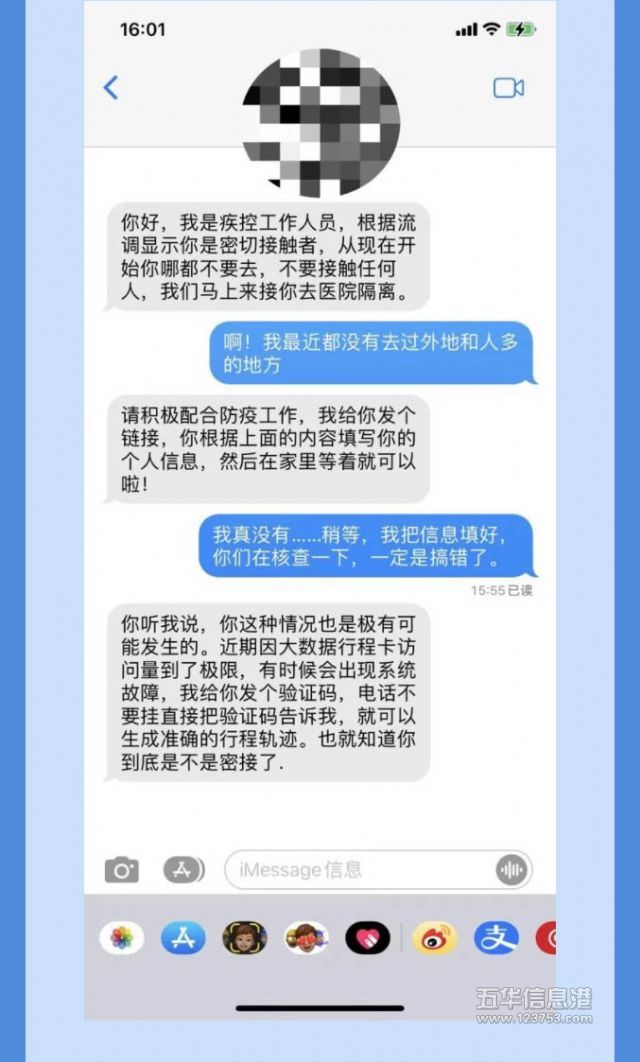Go back to the message list
The height and width of the screenshot is (1062, 640).
[111, 88]
